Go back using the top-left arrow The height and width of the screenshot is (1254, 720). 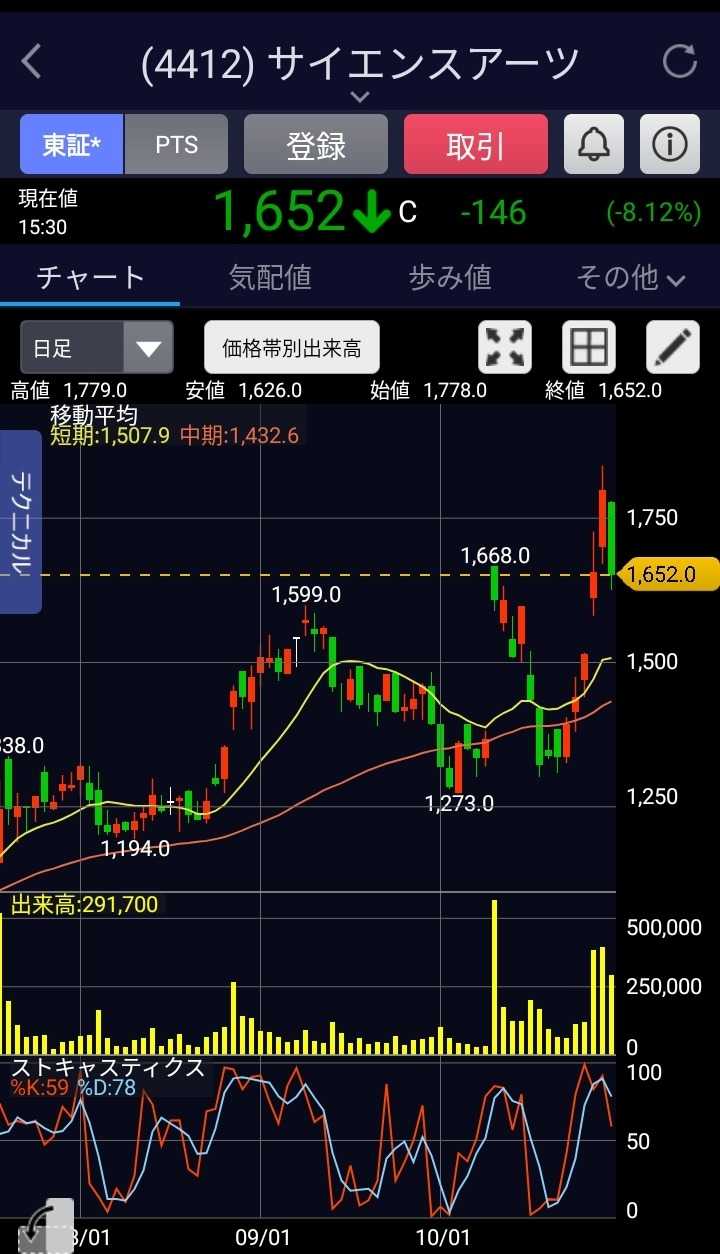pyautogui.click(x=32, y=62)
